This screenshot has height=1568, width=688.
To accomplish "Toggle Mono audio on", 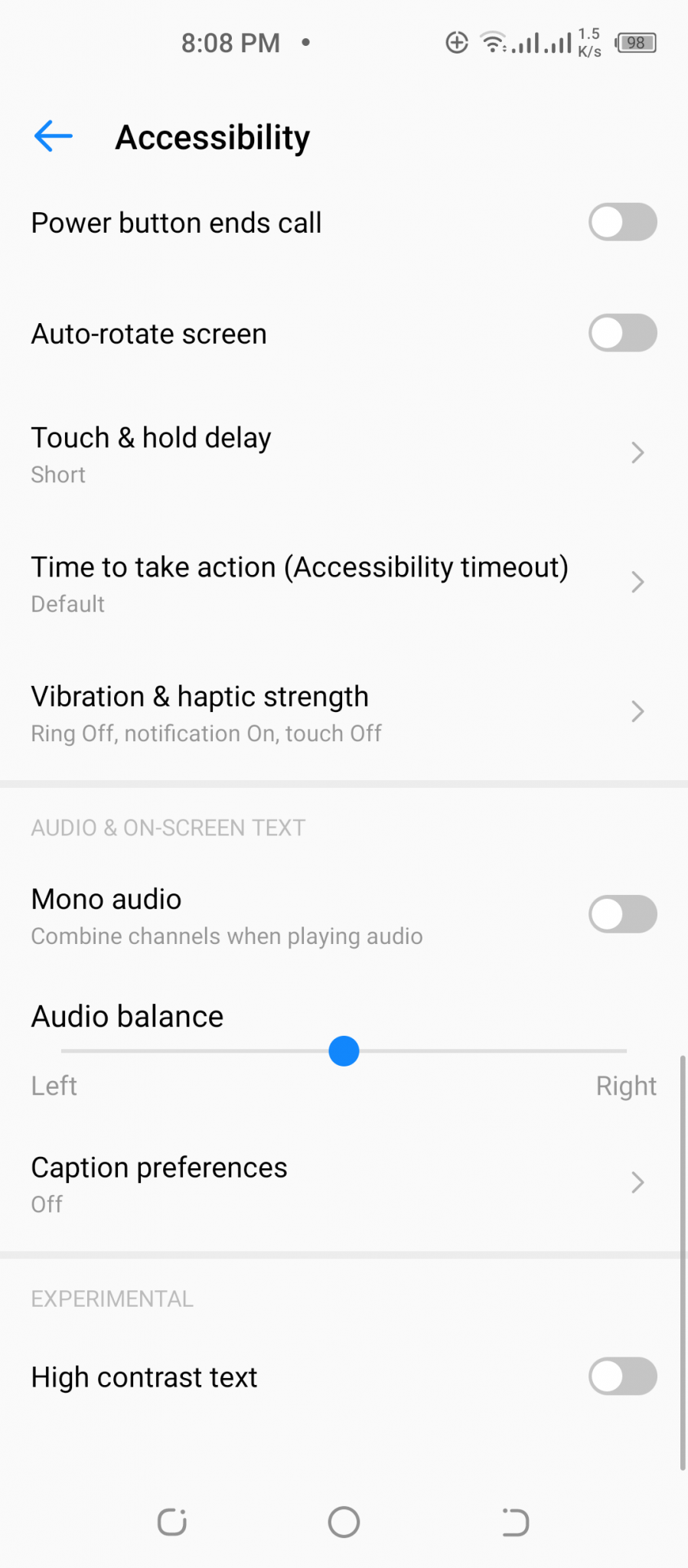I will [622, 914].
